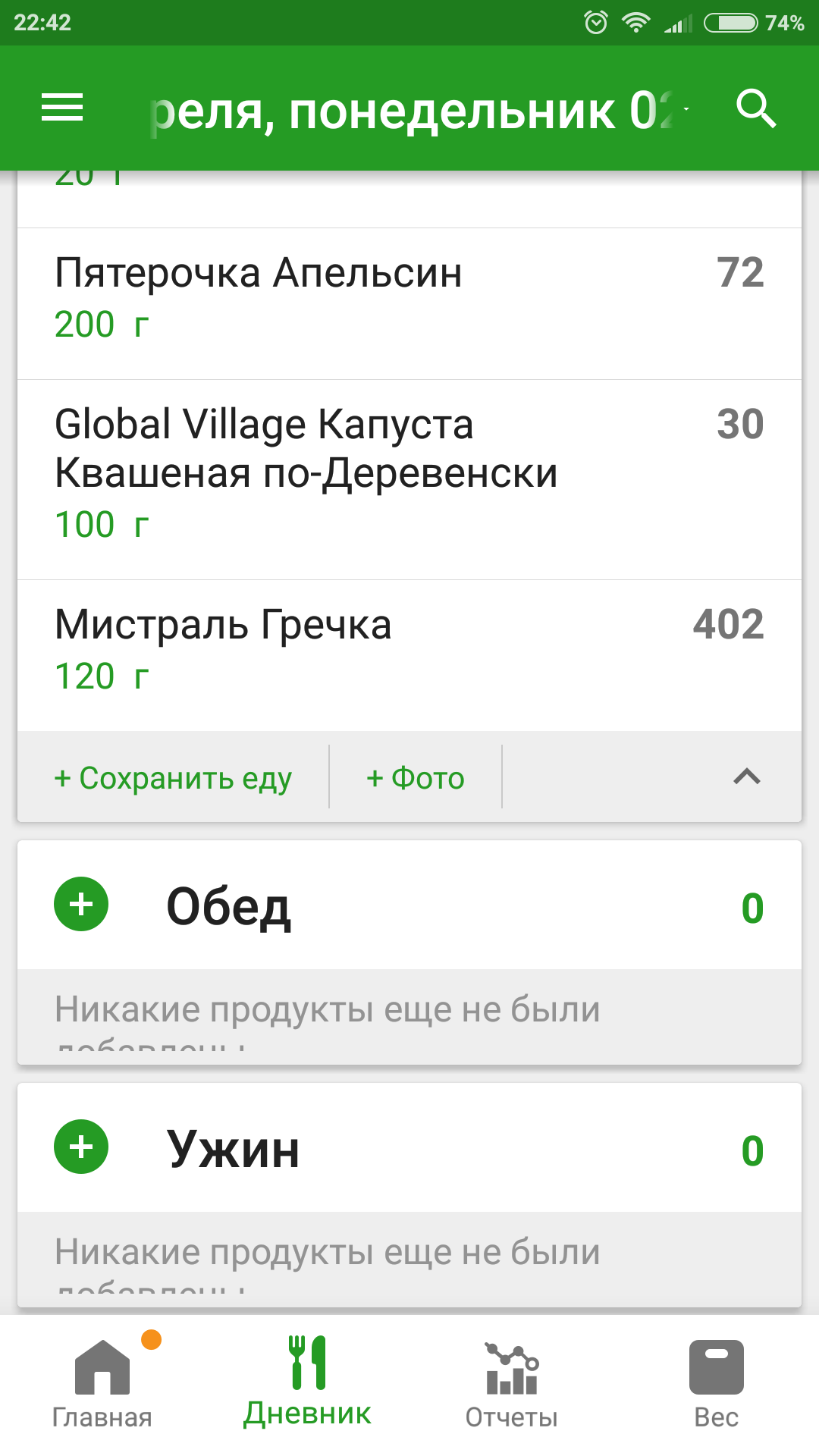Add food to Ужин with plus button
This screenshot has width=819, height=1456.
81,1147
